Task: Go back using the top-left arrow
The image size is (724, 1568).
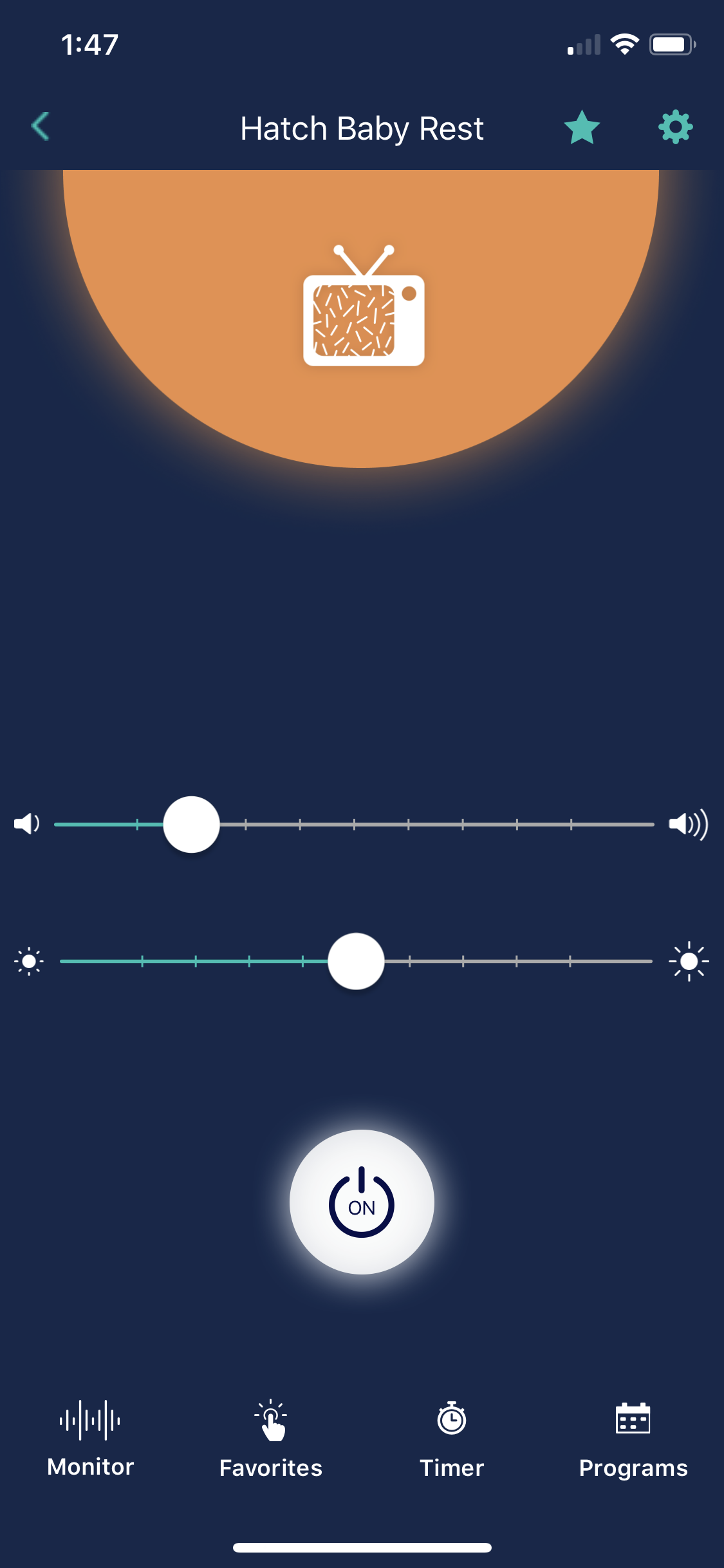Action: (x=41, y=126)
